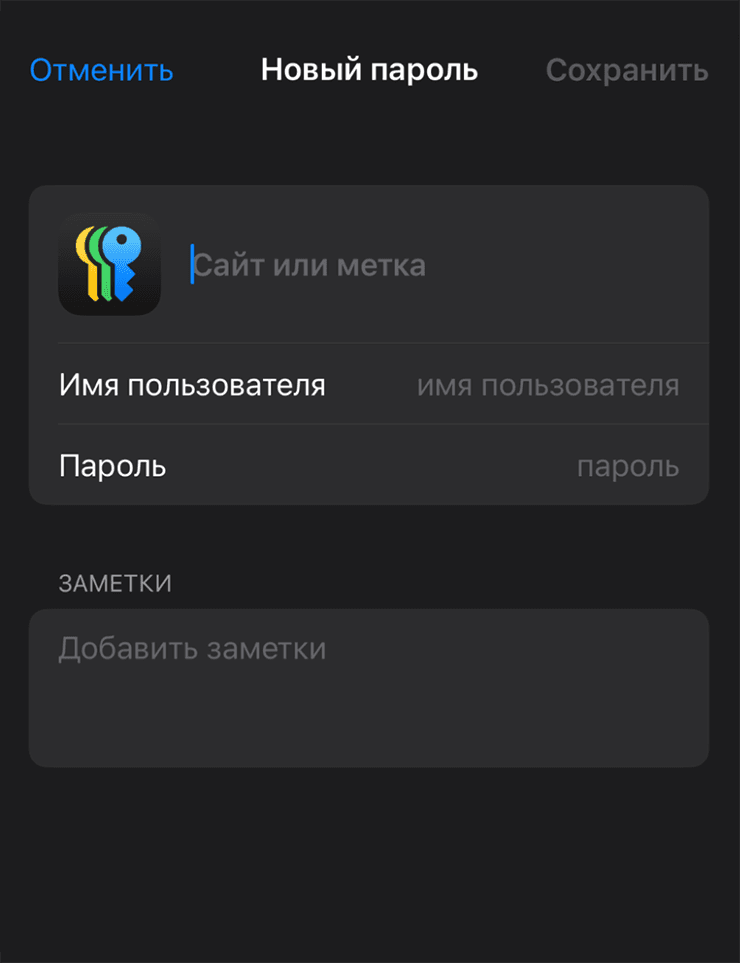The image size is (740, 963).
Task: Open the password field for editing
Action: coord(627,465)
